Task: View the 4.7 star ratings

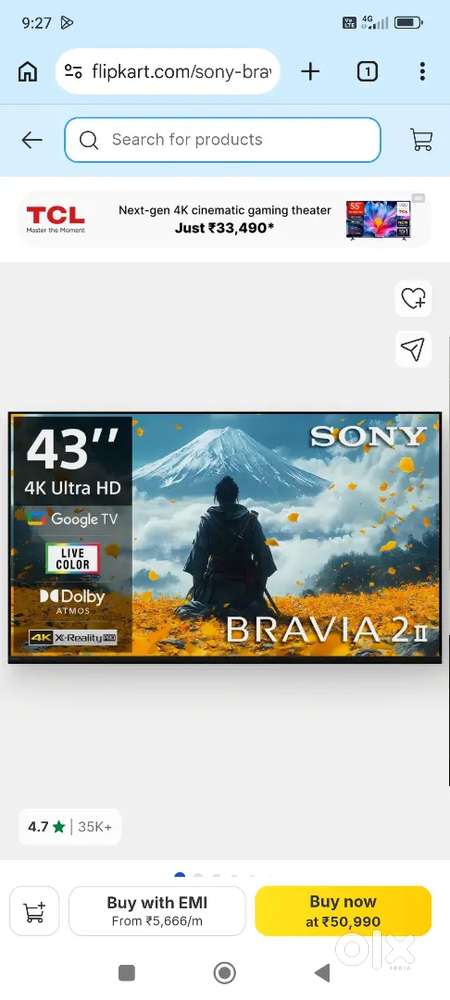Action: tap(69, 827)
